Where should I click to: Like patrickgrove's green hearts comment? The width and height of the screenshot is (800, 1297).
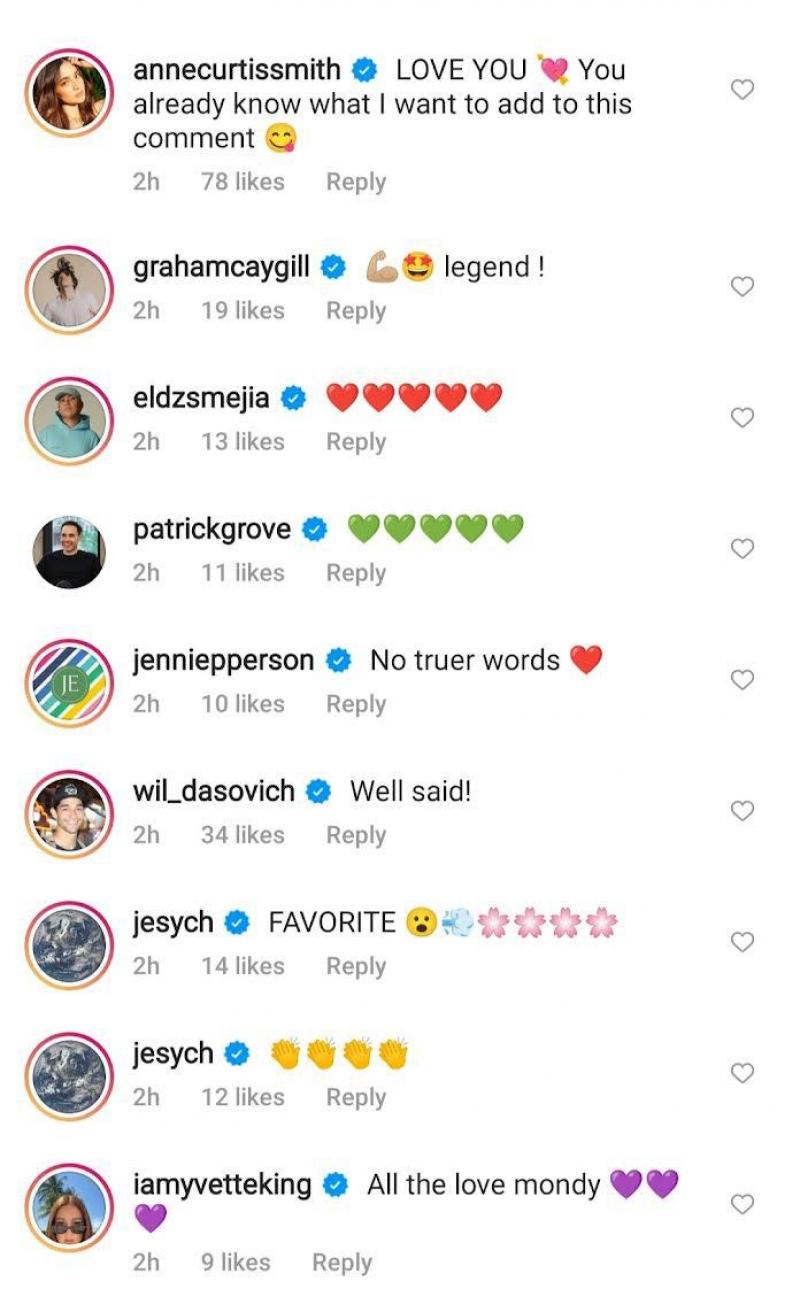coord(742,549)
